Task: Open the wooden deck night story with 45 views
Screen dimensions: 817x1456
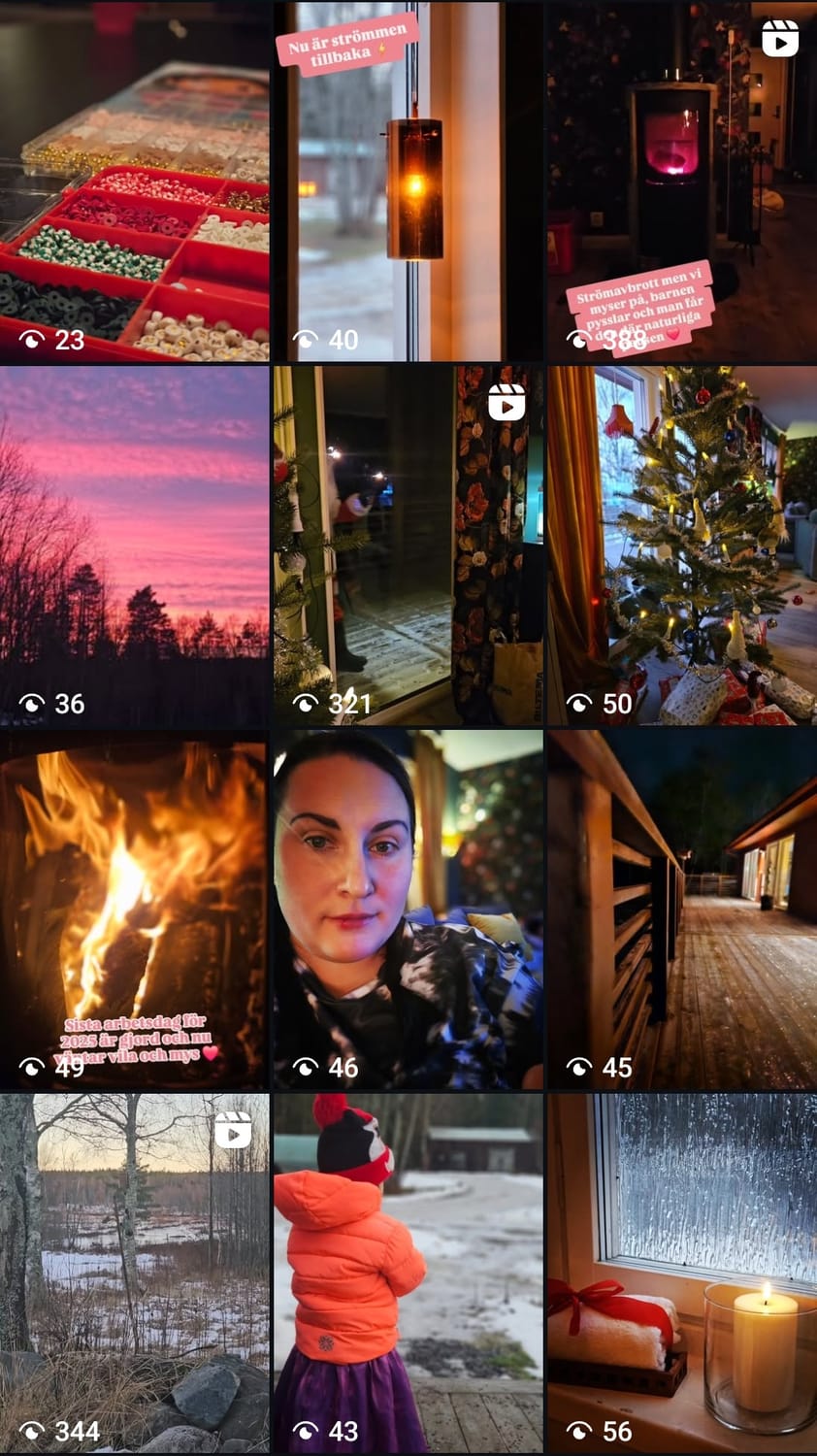Action: [x=682, y=910]
